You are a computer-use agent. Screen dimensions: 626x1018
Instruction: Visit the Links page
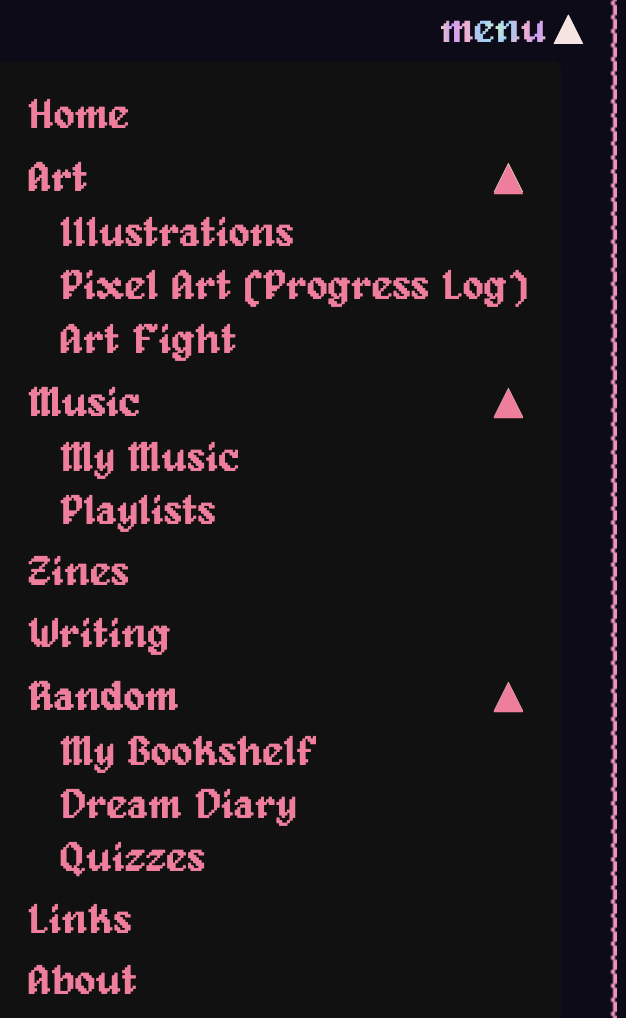(80, 919)
